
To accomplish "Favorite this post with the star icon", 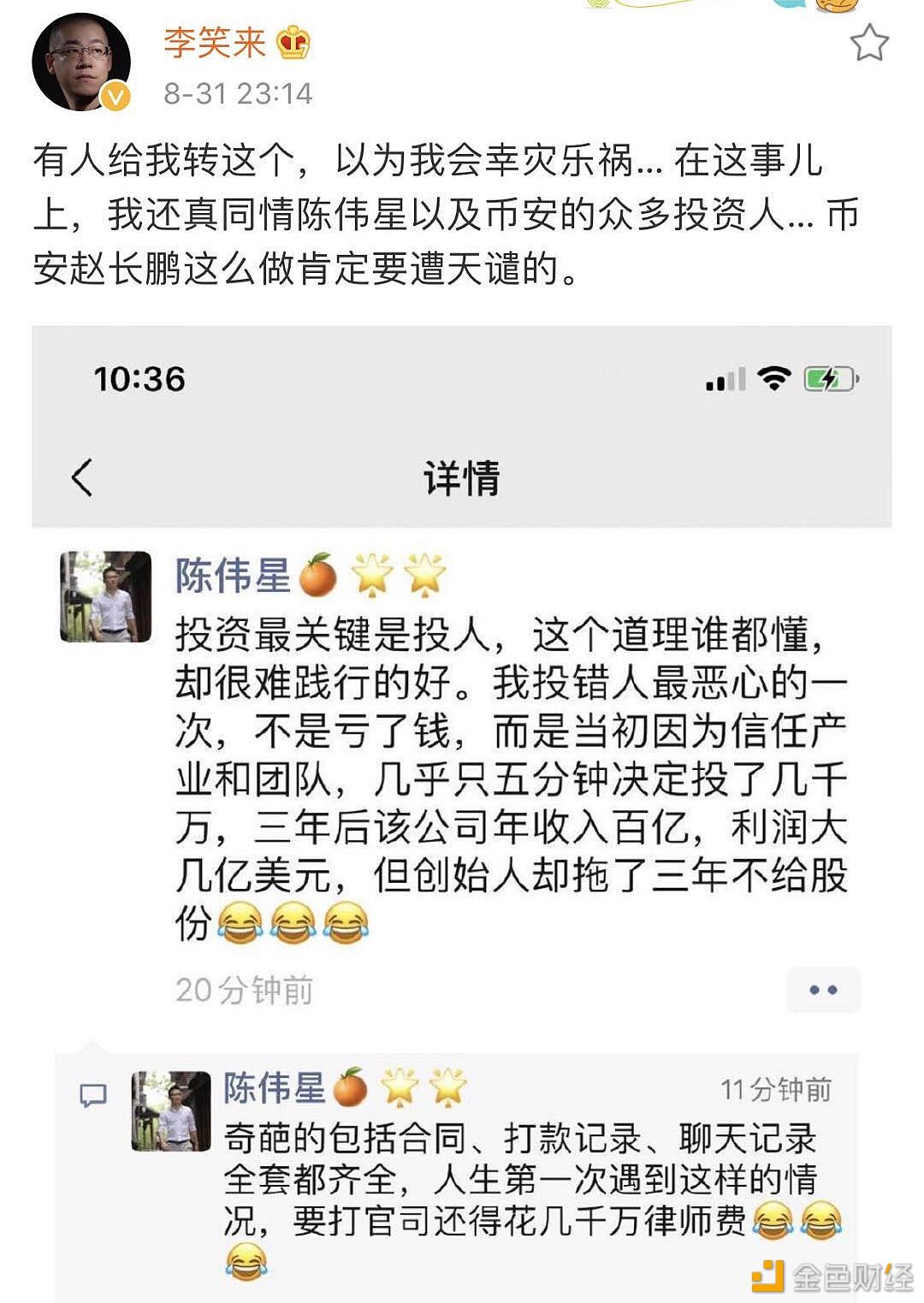I will point(869,43).
